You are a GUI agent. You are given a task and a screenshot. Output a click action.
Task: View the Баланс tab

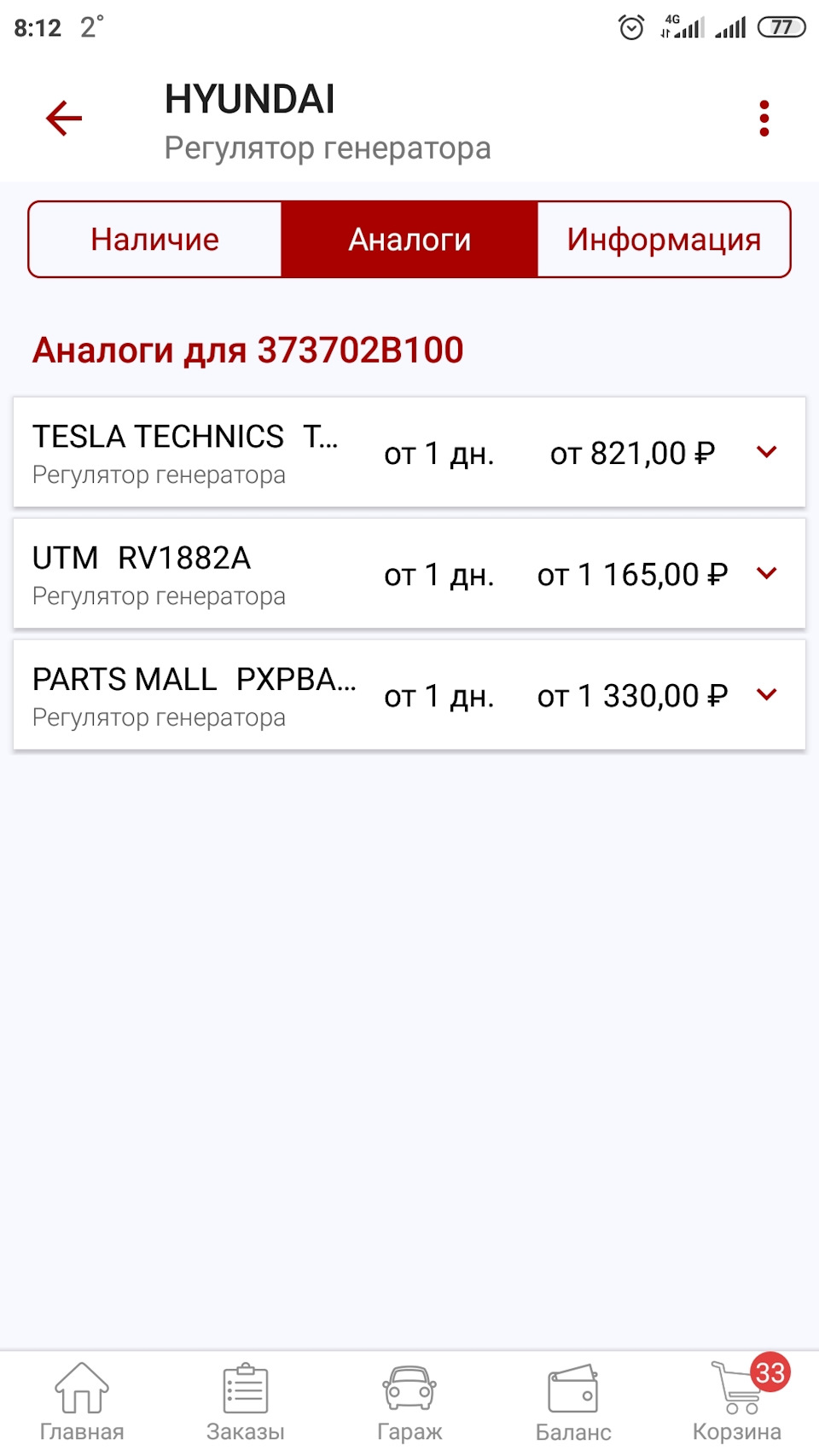pyautogui.click(x=573, y=1401)
